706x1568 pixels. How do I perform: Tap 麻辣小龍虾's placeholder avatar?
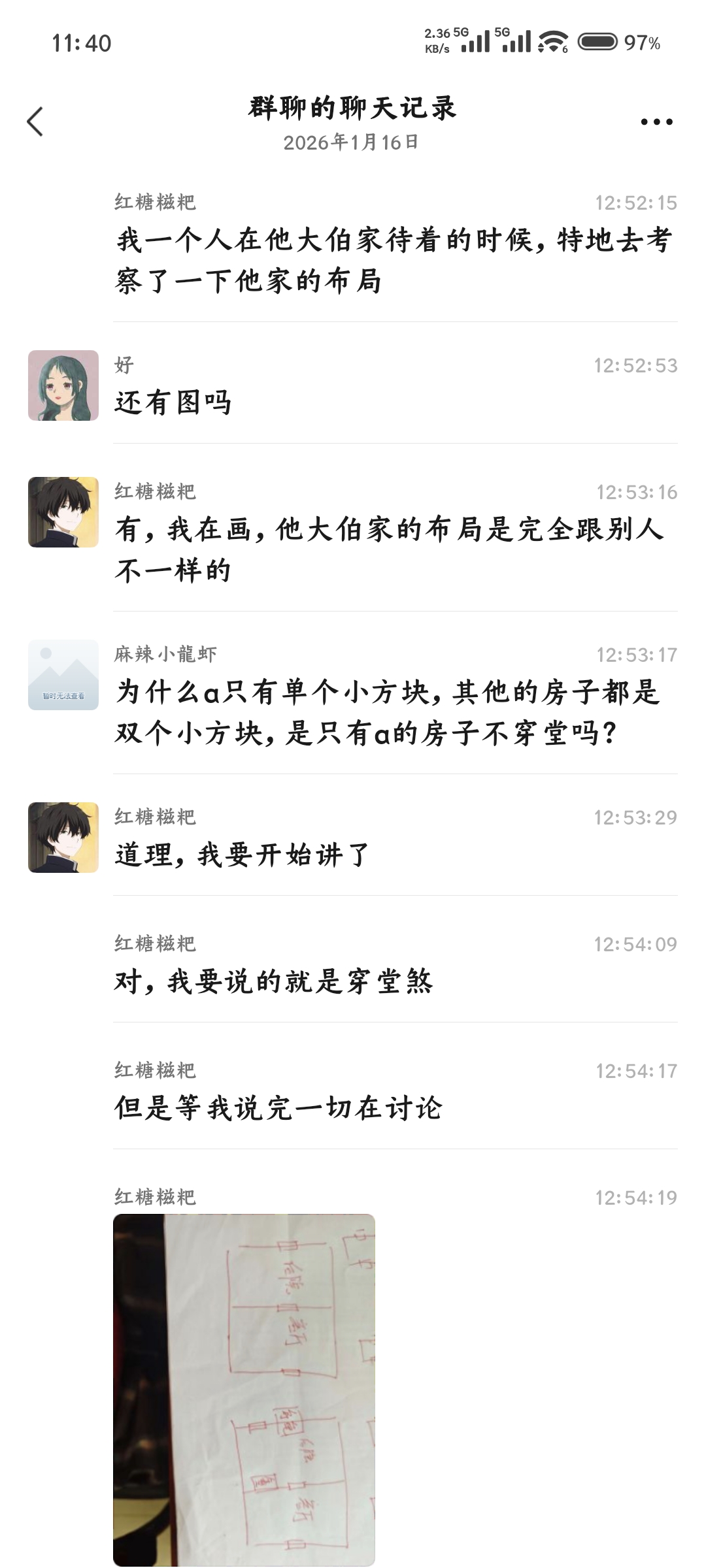(63, 675)
